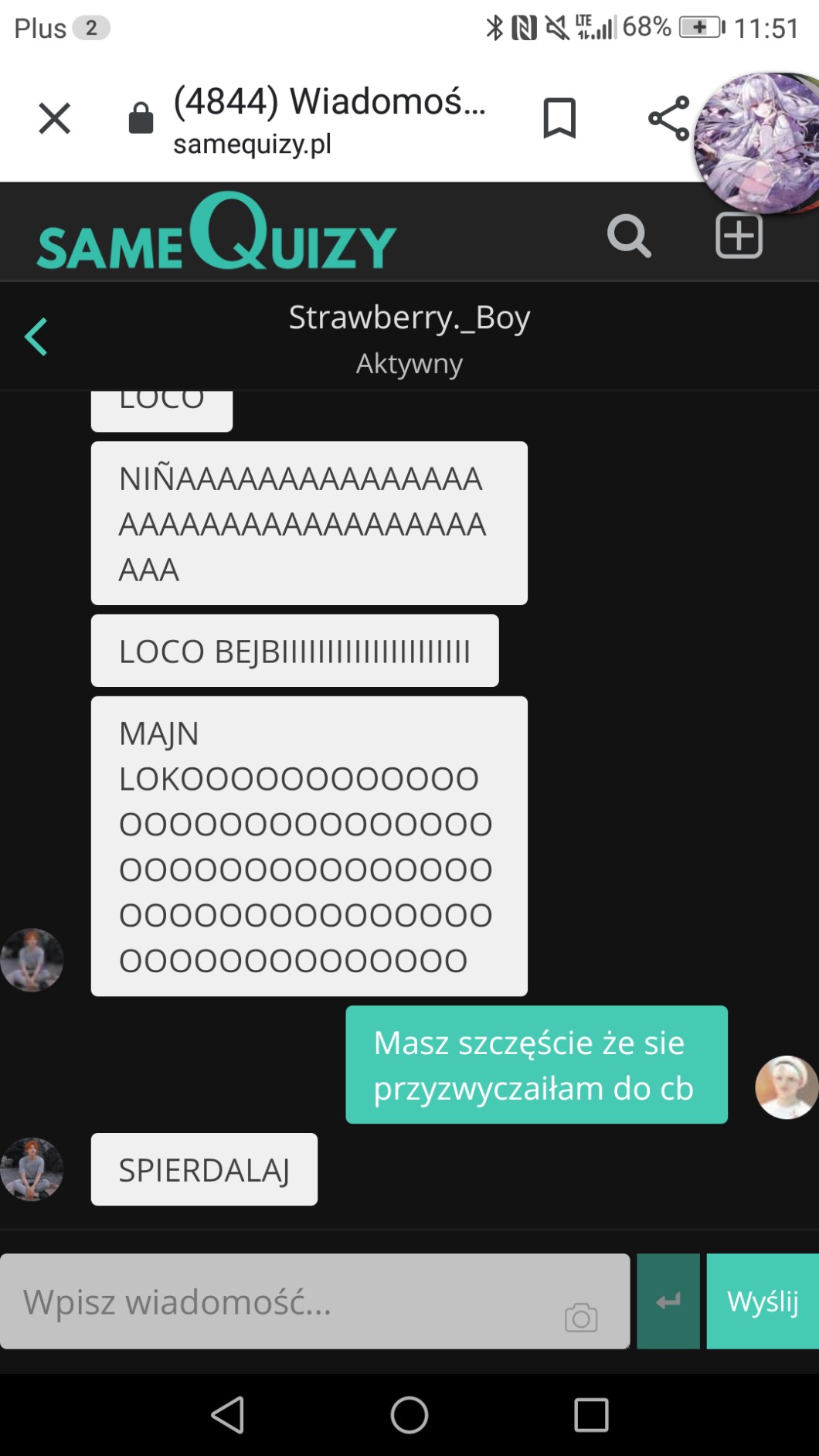Tap the plus icon to create a quiz
The width and height of the screenshot is (819, 1456).
[739, 236]
